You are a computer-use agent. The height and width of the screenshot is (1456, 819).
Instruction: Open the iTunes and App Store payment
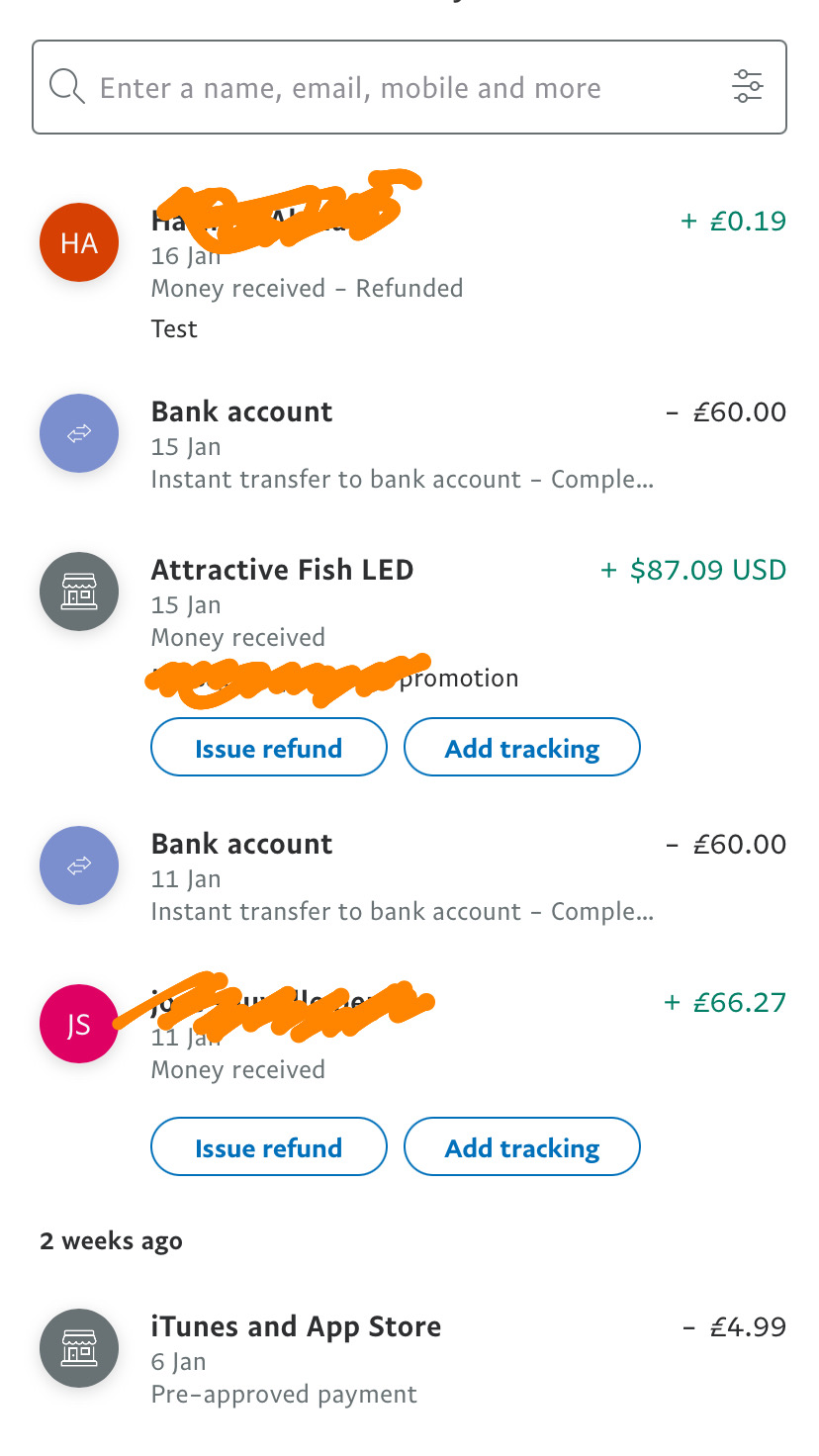409,1359
